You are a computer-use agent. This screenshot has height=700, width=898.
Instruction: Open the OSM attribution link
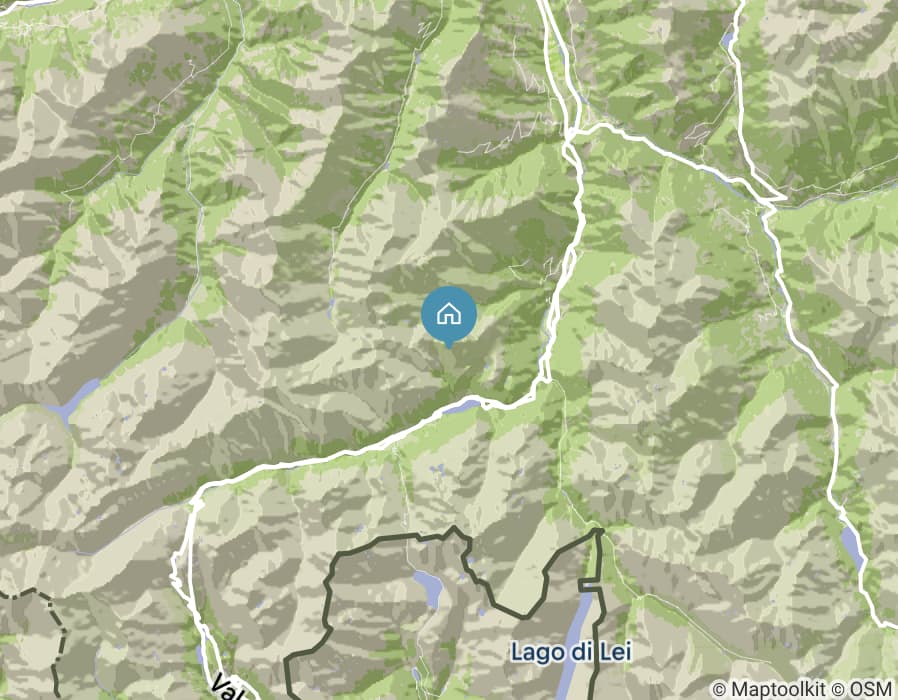click(x=872, y=689)
